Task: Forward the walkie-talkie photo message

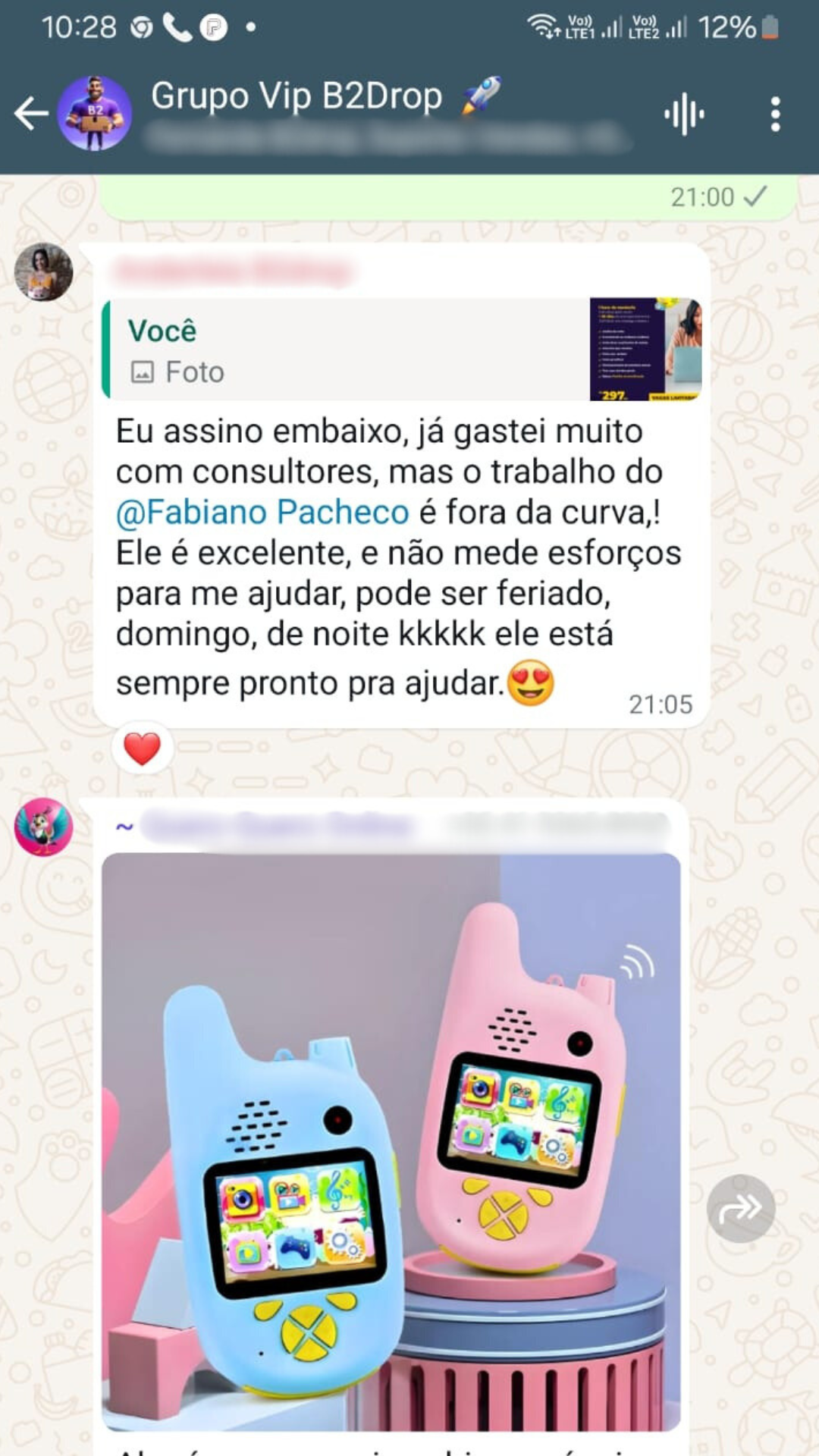Action: pos(741,1209)
